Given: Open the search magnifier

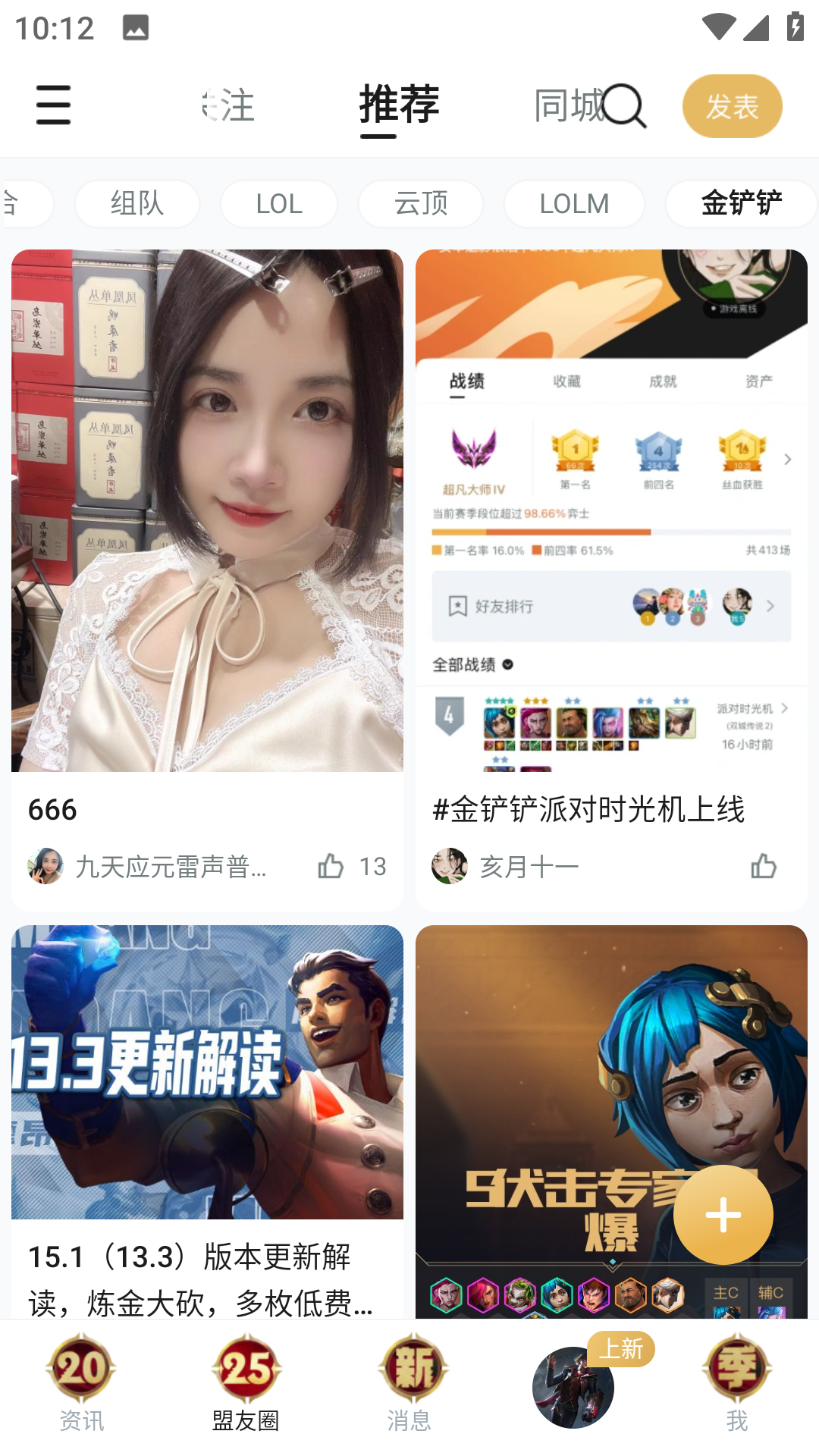Looking at the screenshot, I should [625, 106].
